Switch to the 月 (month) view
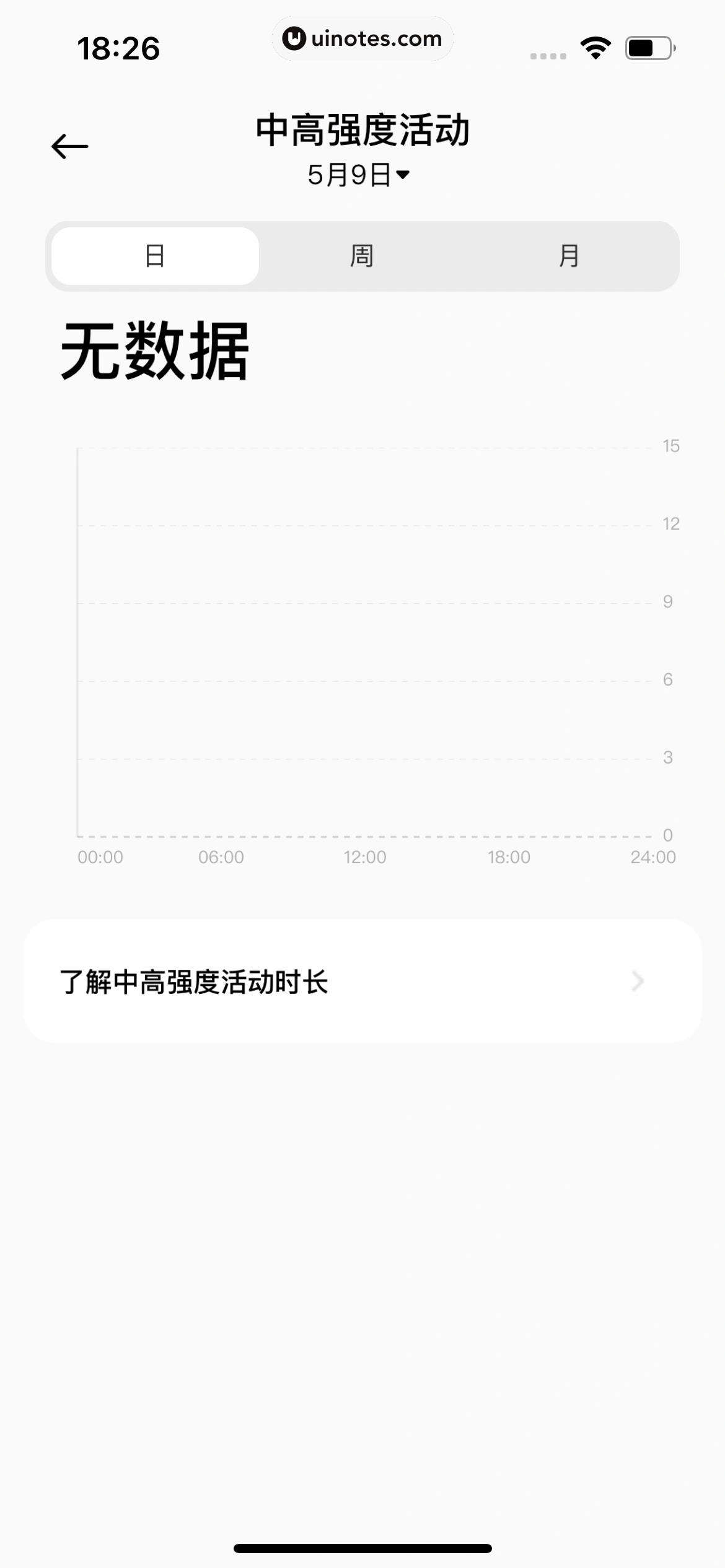 [569, 256]
